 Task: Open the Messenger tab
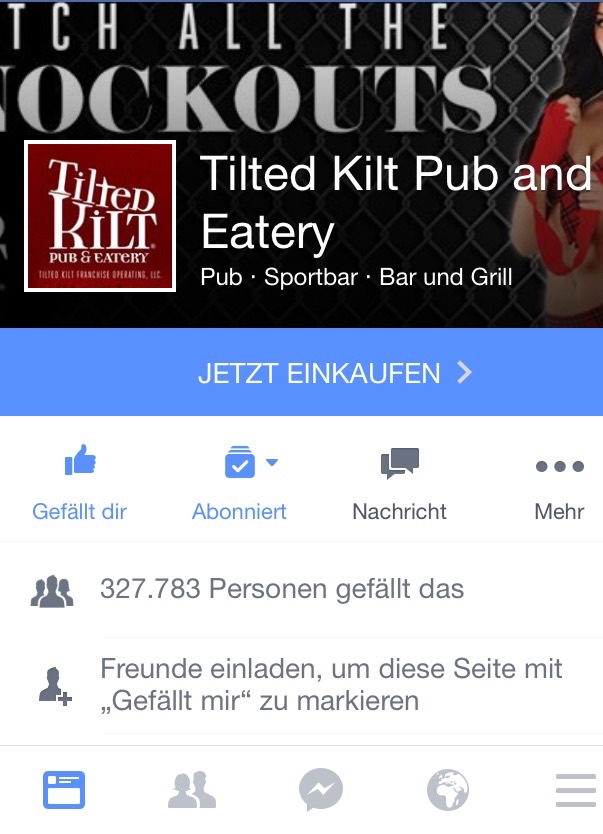(x=320, y=791)
